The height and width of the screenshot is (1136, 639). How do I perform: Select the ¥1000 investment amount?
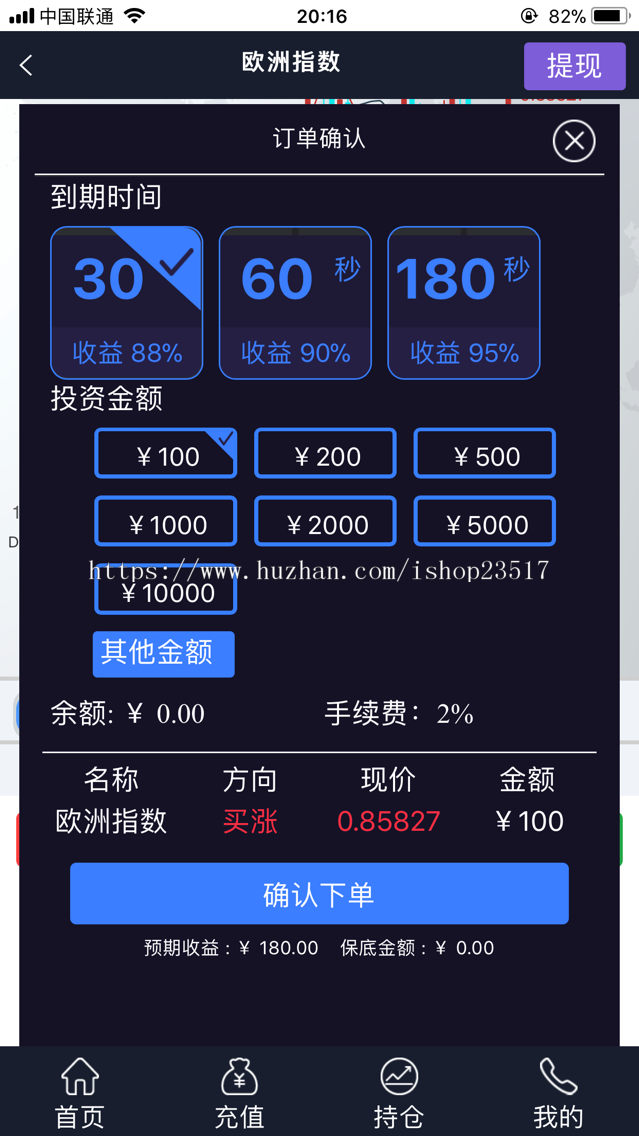point(166,521)
